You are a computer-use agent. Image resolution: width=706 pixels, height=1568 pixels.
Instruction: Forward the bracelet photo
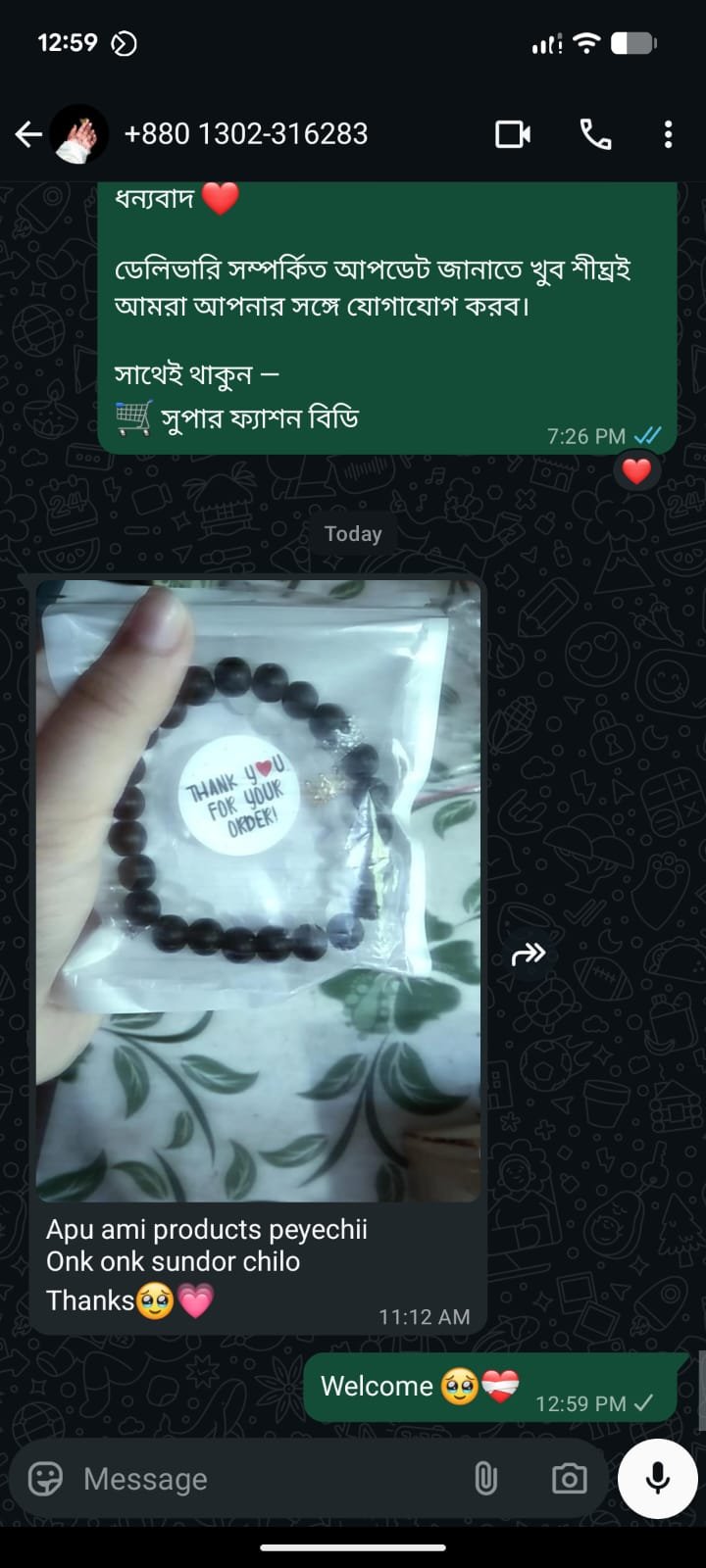[x=529, y=954]
